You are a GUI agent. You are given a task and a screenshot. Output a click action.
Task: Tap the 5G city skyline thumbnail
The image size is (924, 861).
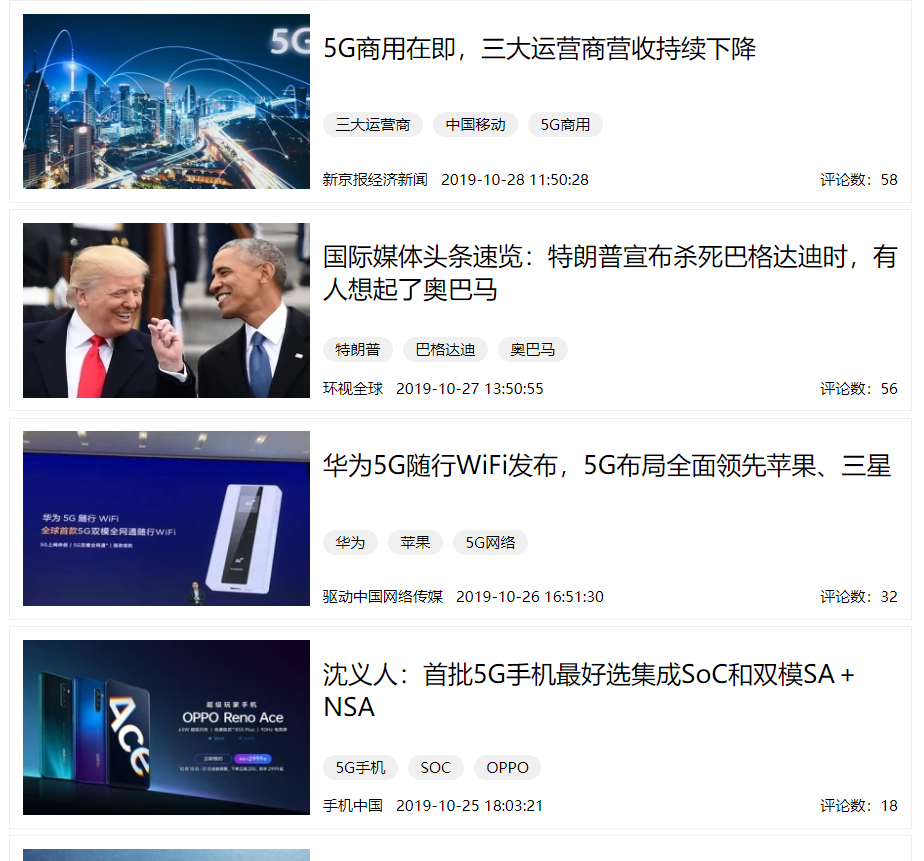pyautogui.click(x=166, y=101)
